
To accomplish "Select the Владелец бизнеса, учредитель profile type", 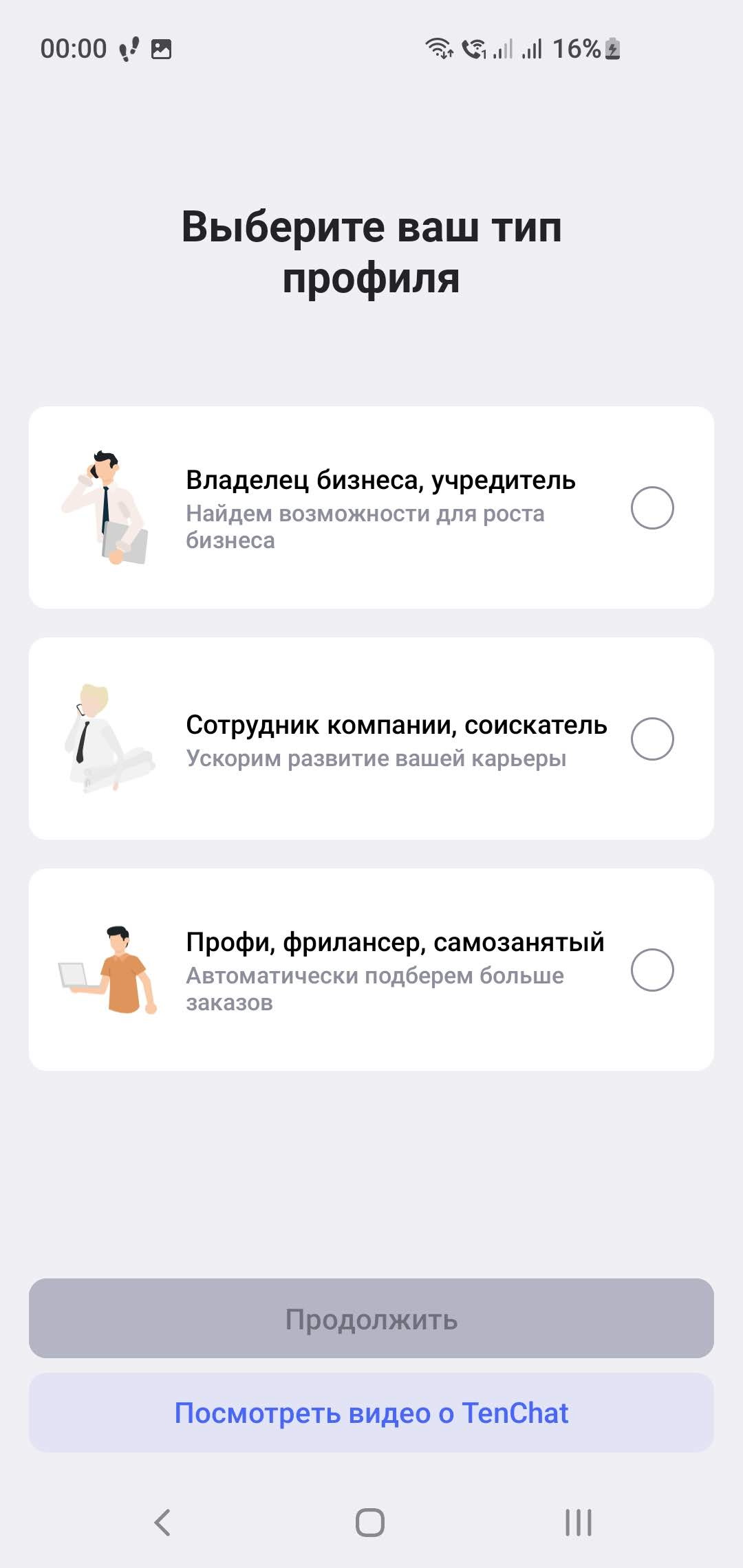I will (x=652, y=508).
